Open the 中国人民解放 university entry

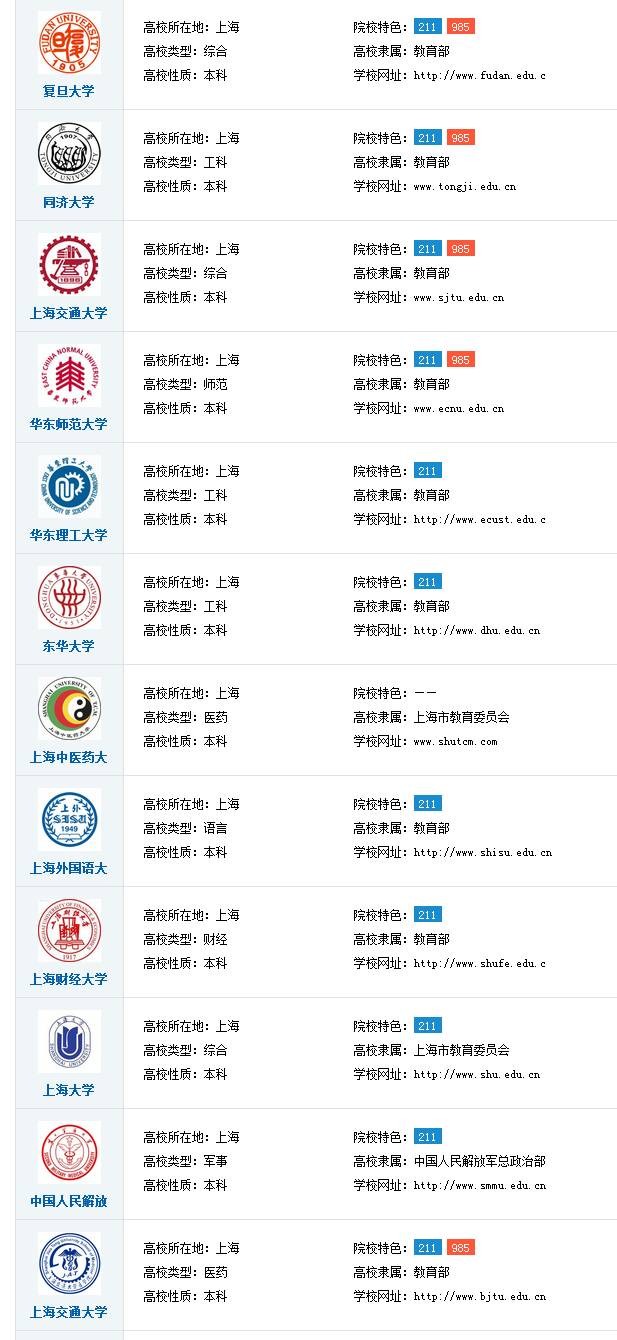pos(68,1201)
